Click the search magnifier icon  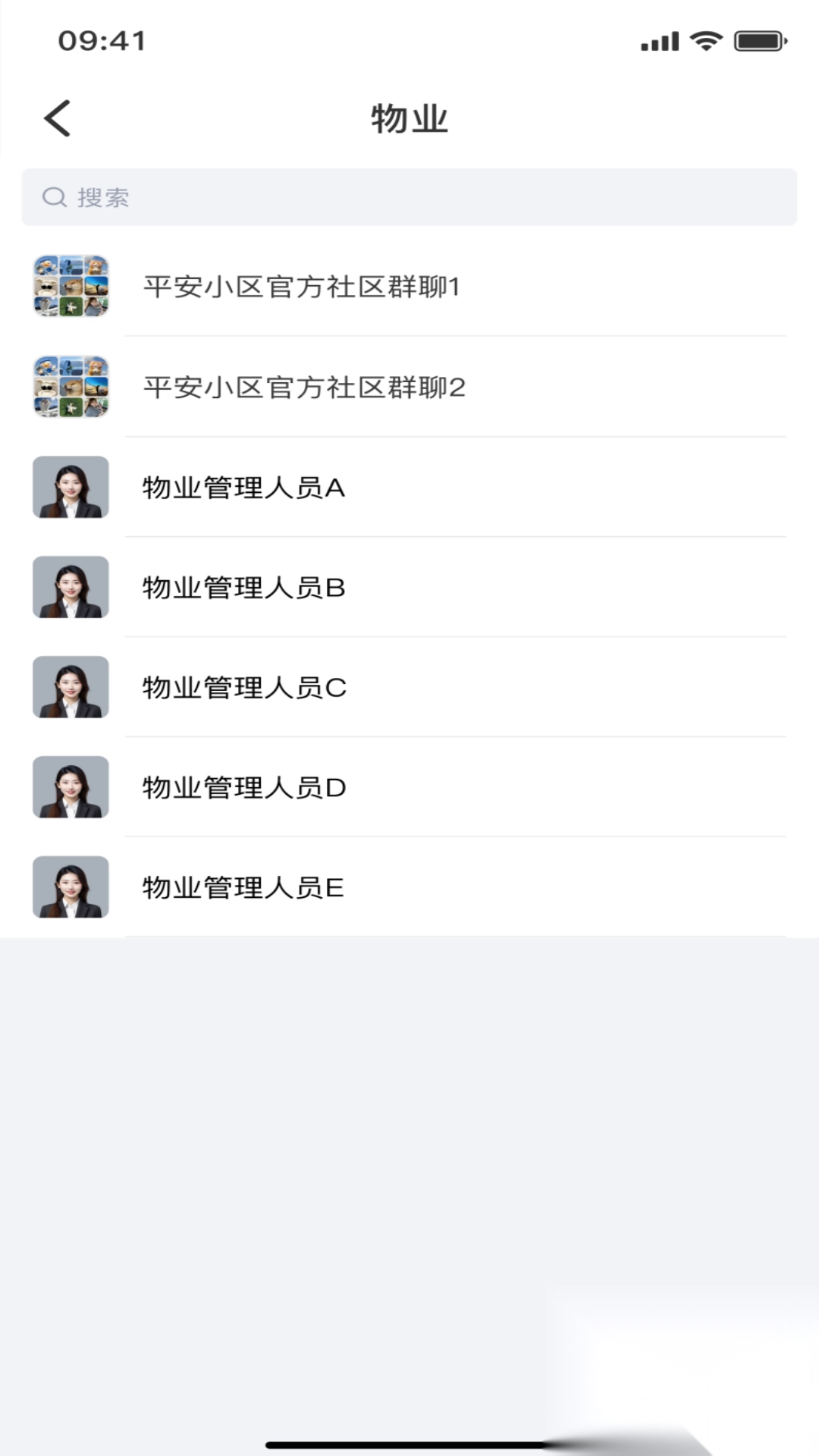[52, 196]
